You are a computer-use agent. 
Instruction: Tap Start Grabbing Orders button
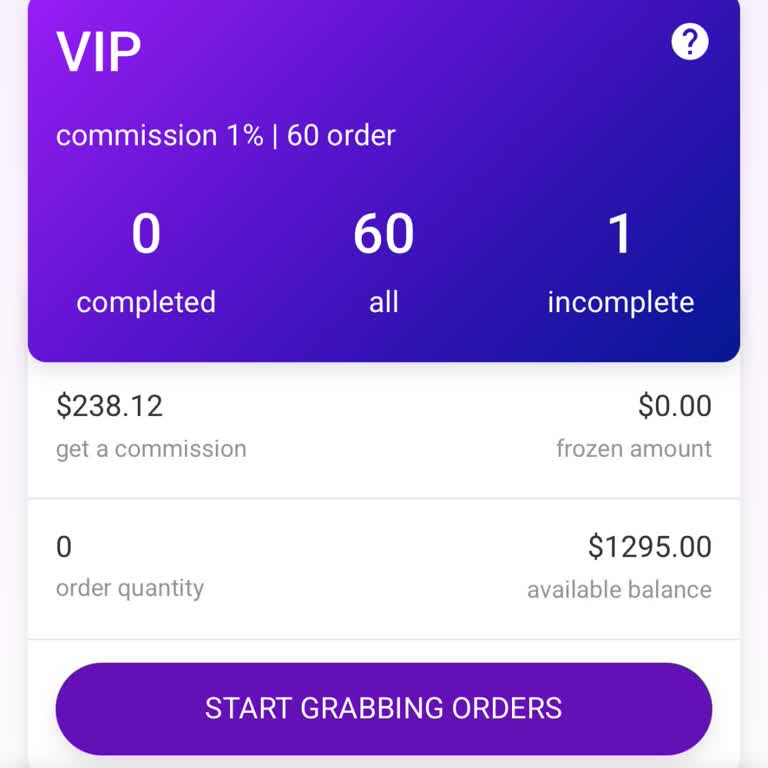tap(384, 708)
